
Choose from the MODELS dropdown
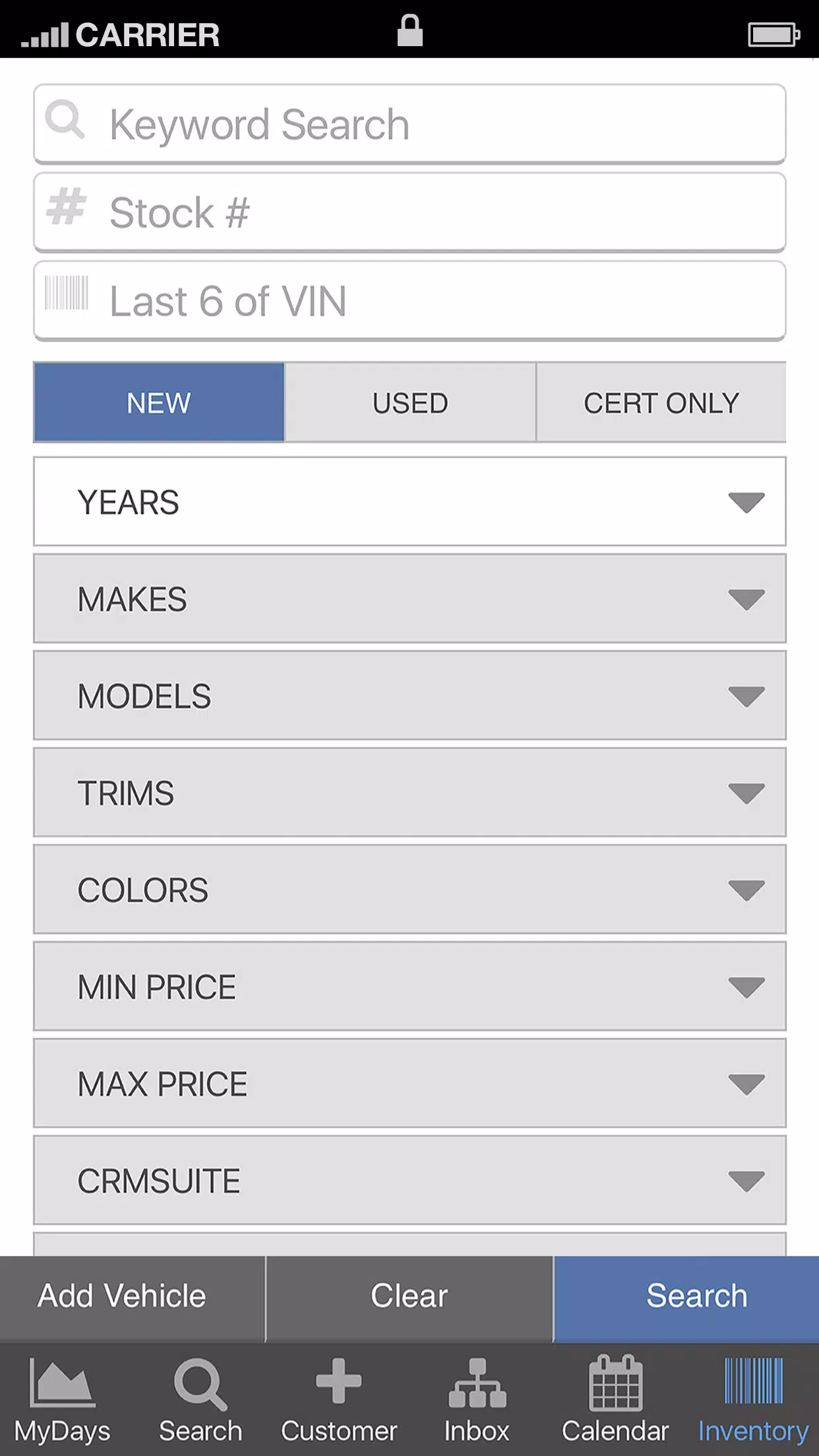409,696
